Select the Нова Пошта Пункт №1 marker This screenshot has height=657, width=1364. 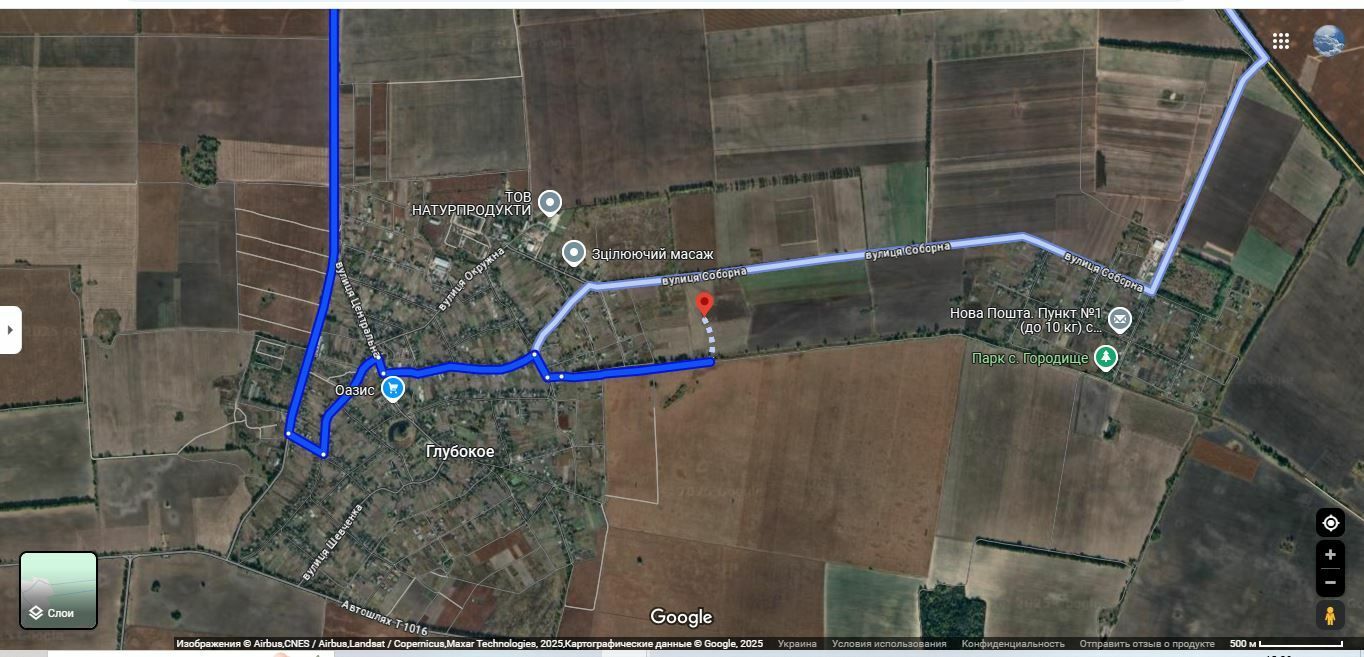[1120, 319]
